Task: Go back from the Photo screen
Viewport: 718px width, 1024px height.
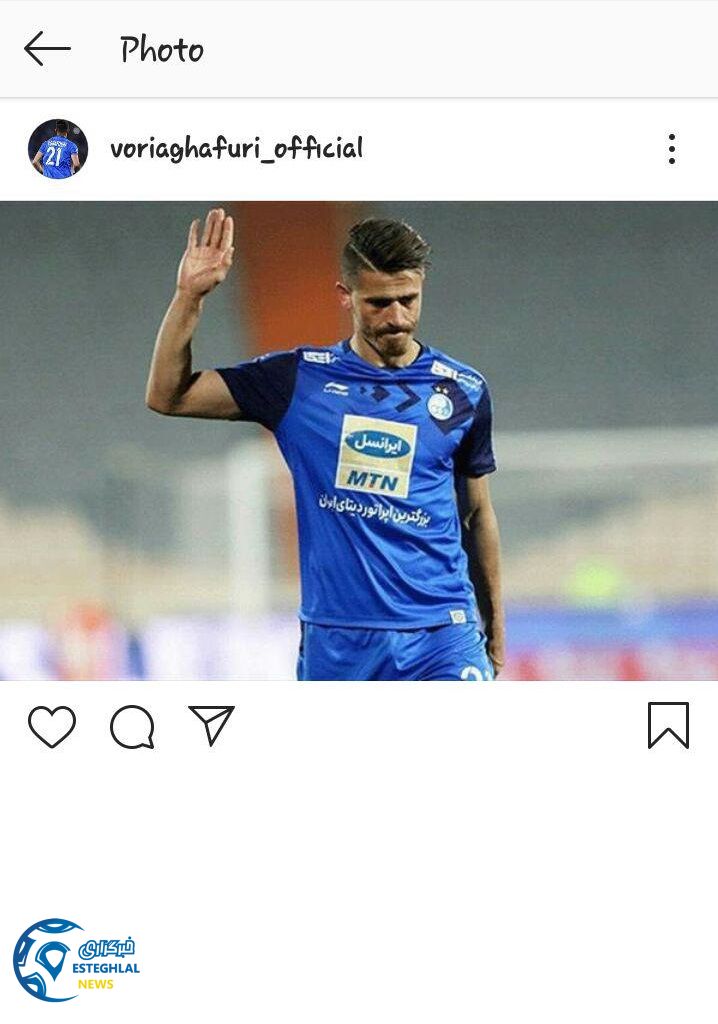Action: pyautogui.click(x=47, y=48)
